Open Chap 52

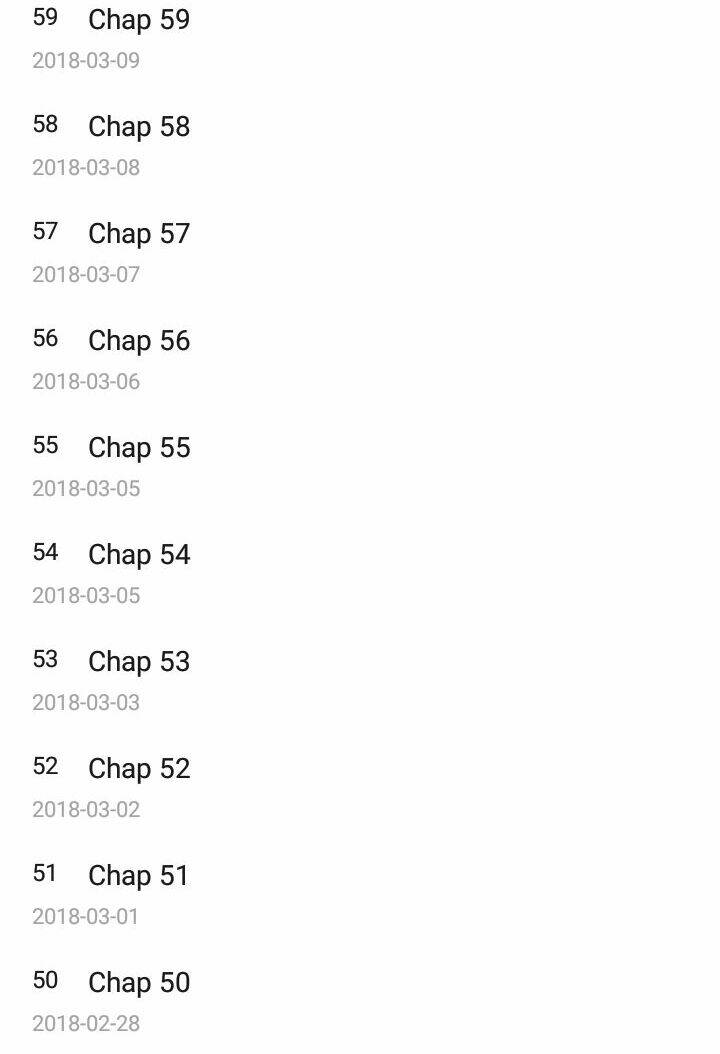[139, 769]
